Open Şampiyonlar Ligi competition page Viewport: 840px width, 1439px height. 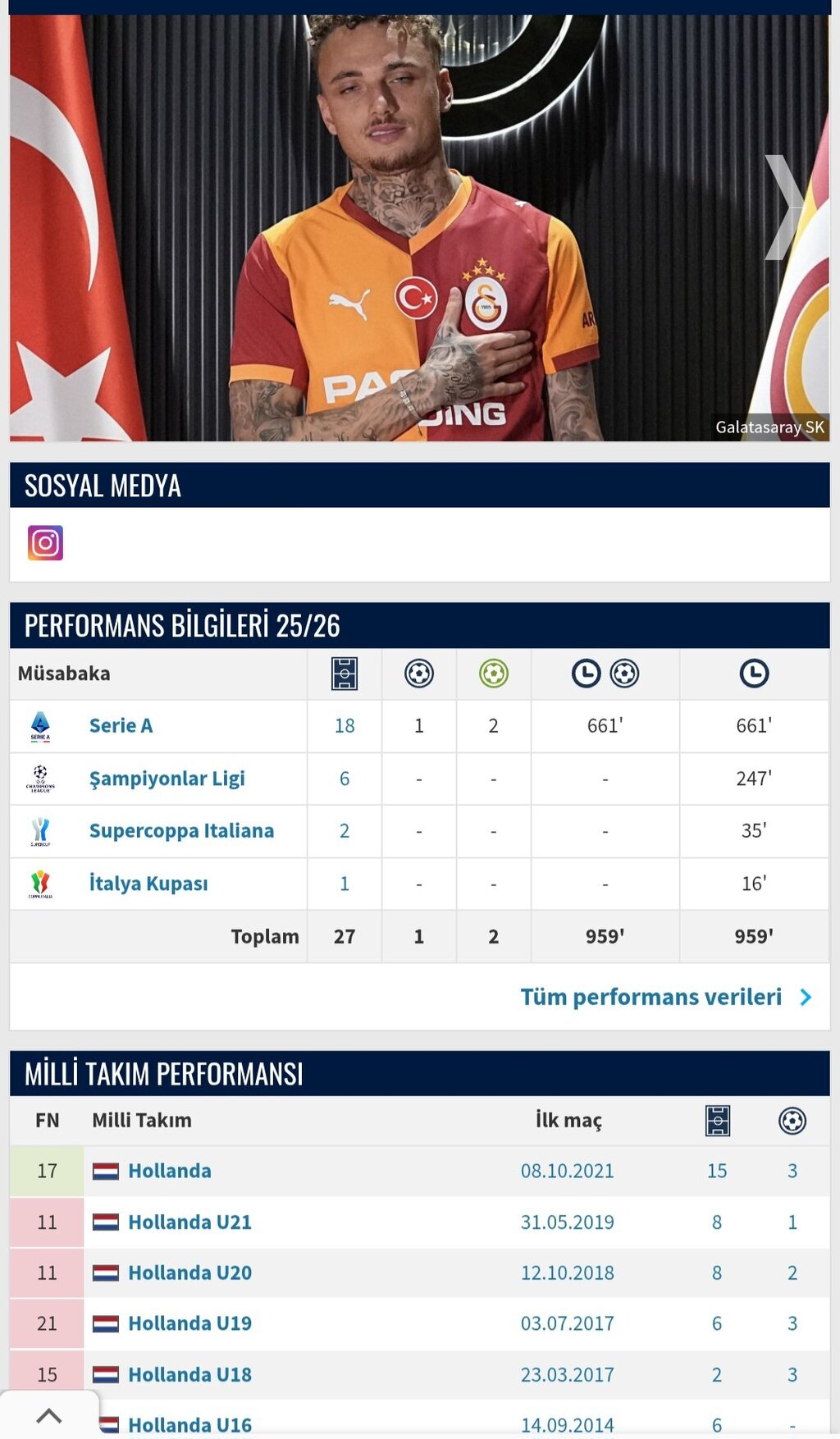167,779
